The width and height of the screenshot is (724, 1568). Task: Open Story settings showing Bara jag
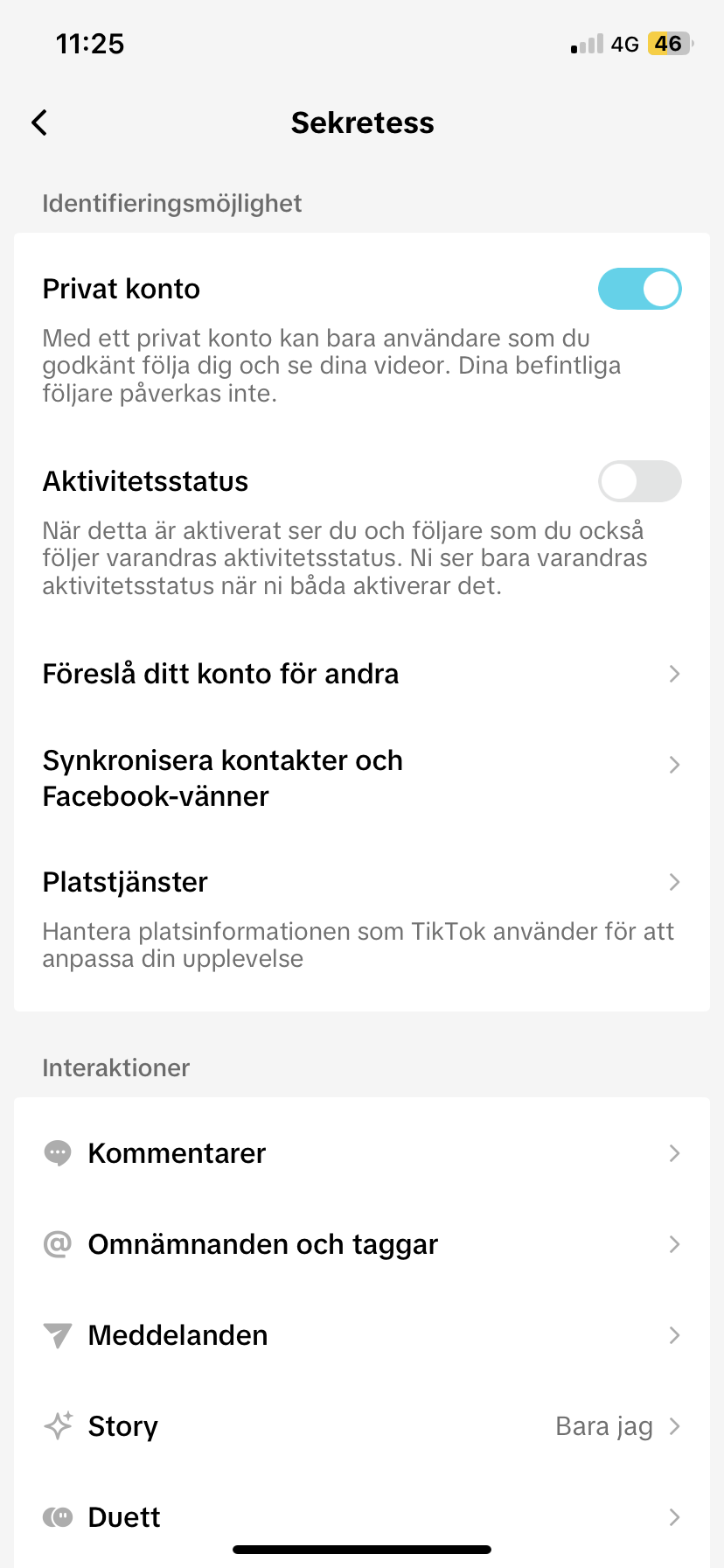point(362,1426)
